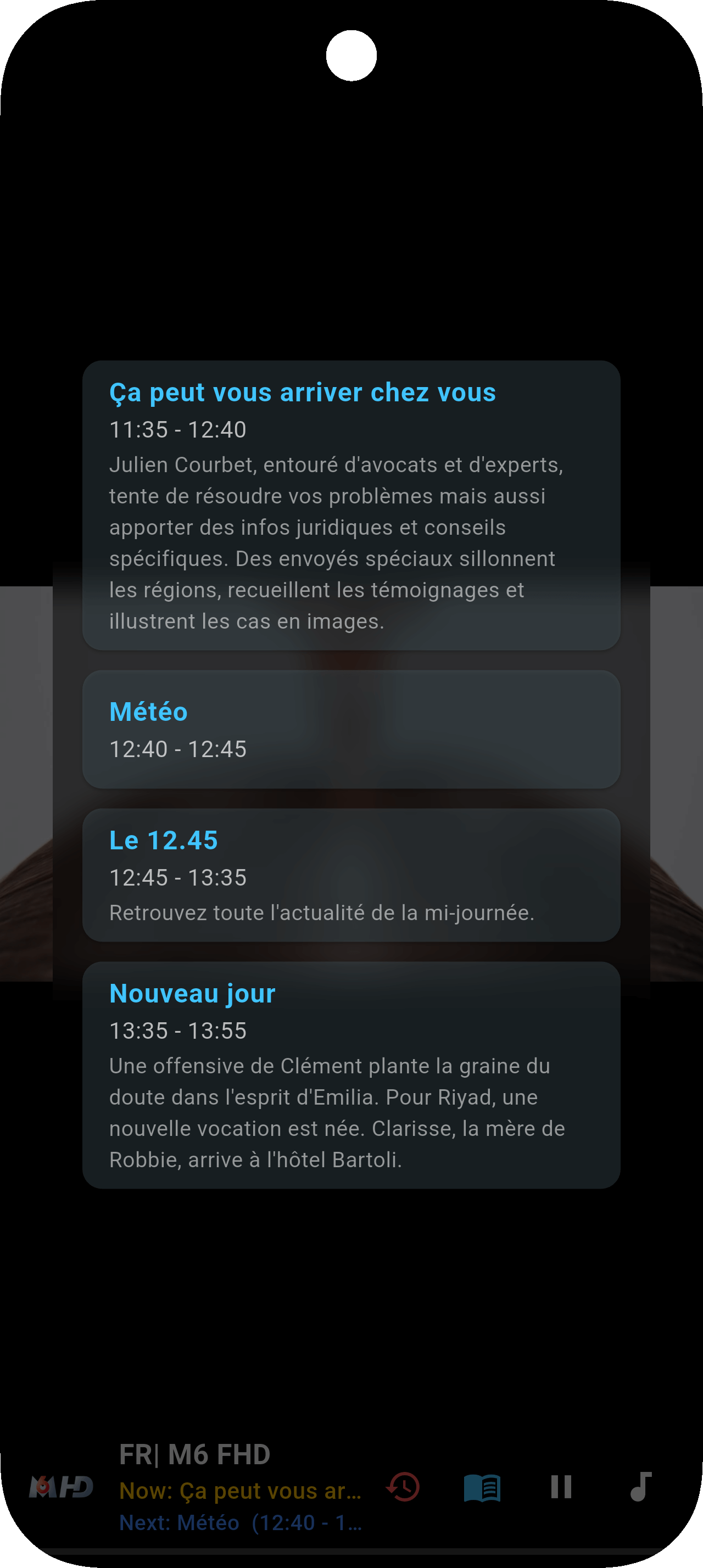Screen dimensions: 703x1568
Task: Open the catch-up history icon
Action: pyautogui.click(x=403, y=1487)
